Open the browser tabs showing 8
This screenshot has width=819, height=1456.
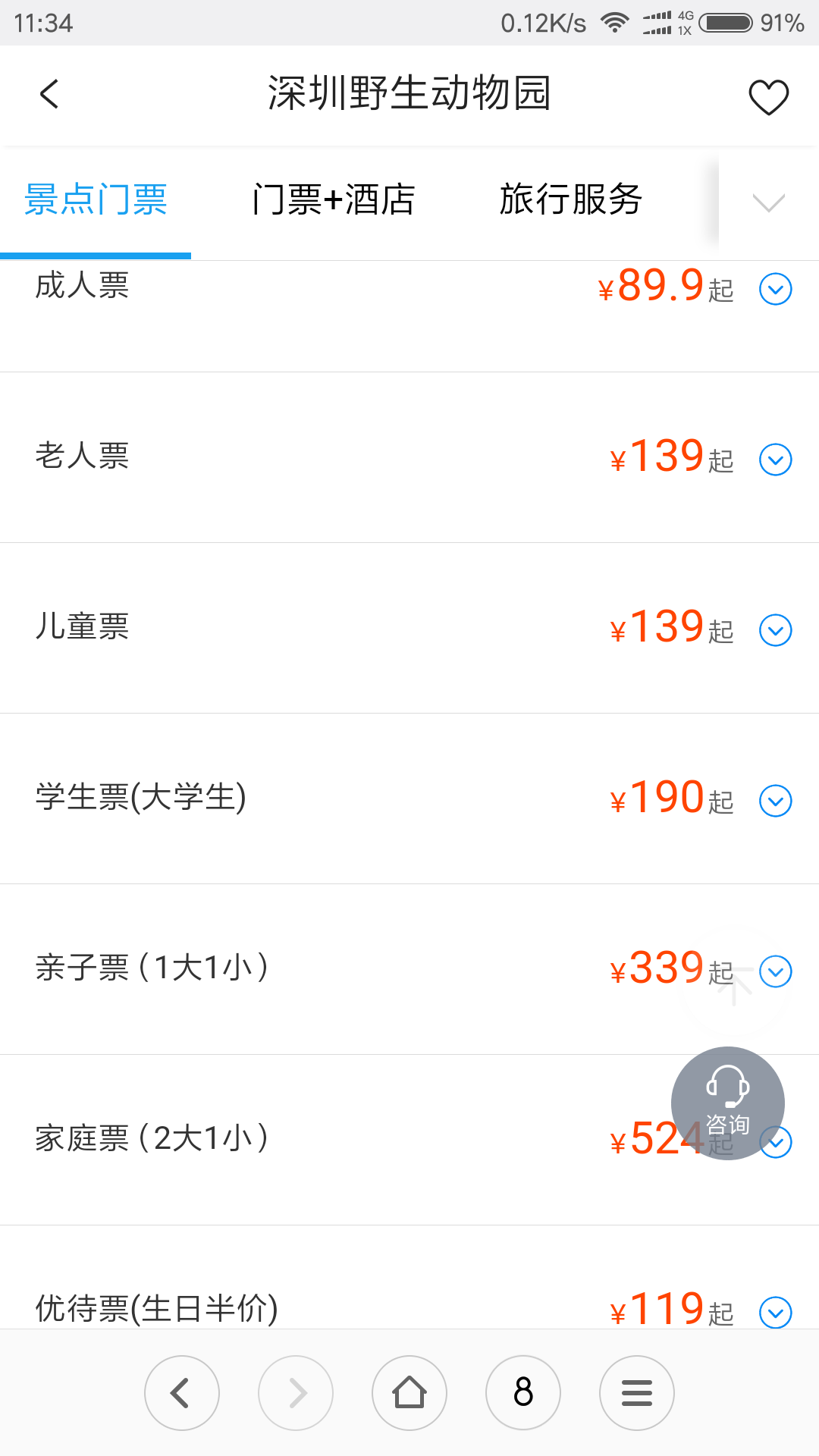point(523,1393)
